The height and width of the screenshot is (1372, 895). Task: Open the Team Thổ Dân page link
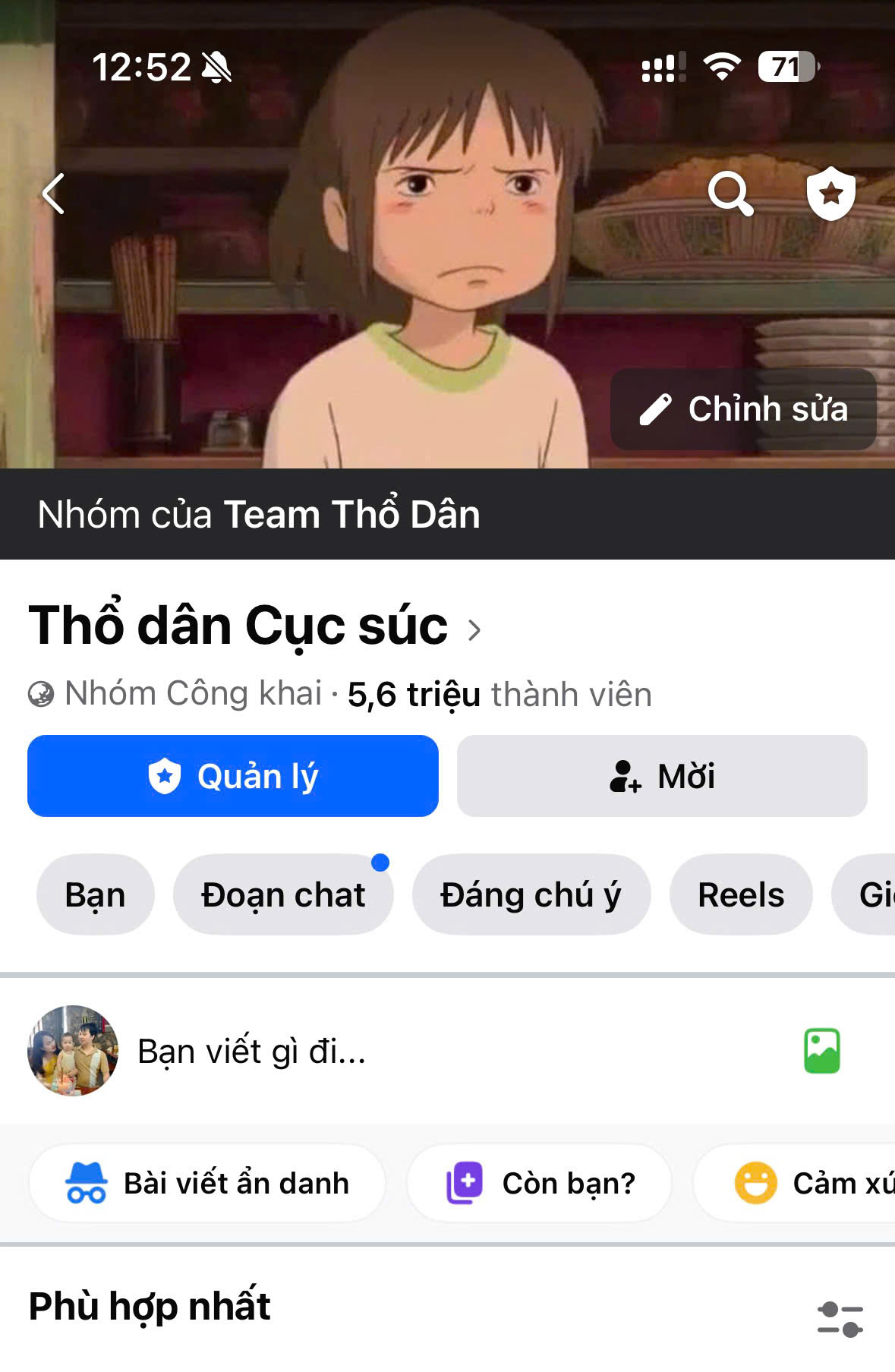coord(351,515)
